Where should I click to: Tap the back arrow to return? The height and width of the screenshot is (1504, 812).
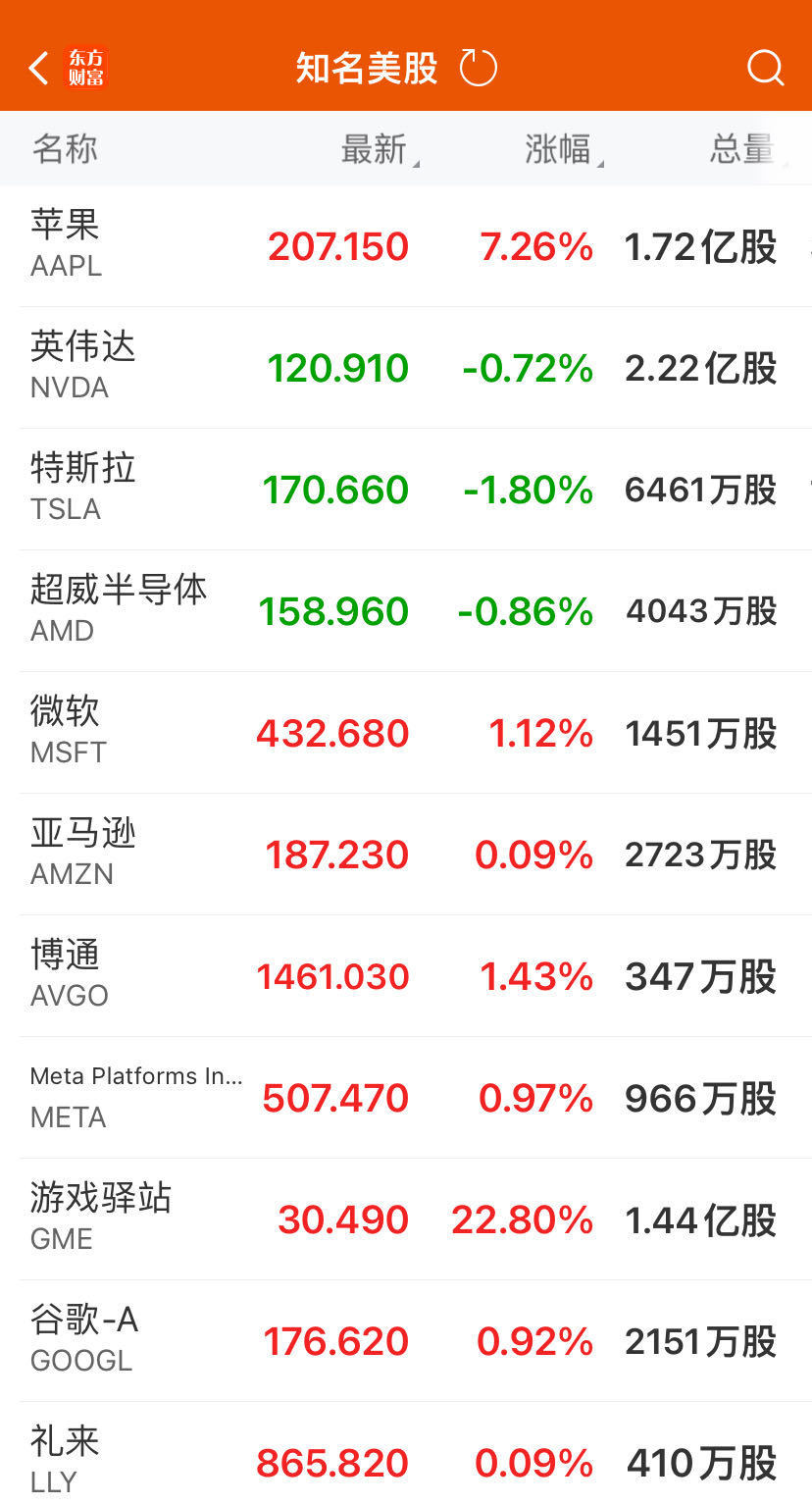(36, 67)
